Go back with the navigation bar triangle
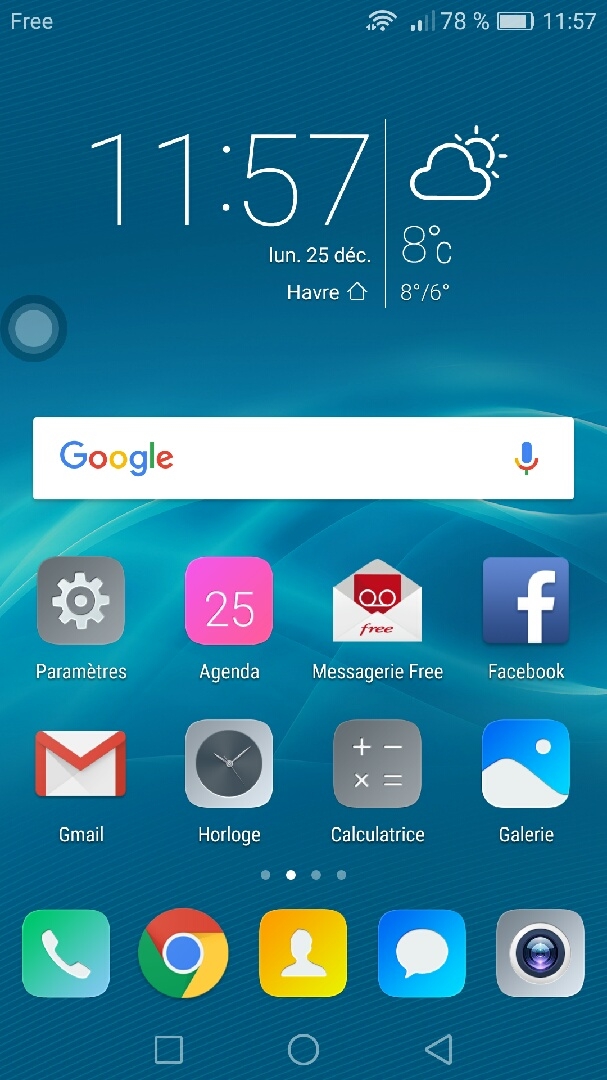 pyautogui.click(x=438, y=1049)
